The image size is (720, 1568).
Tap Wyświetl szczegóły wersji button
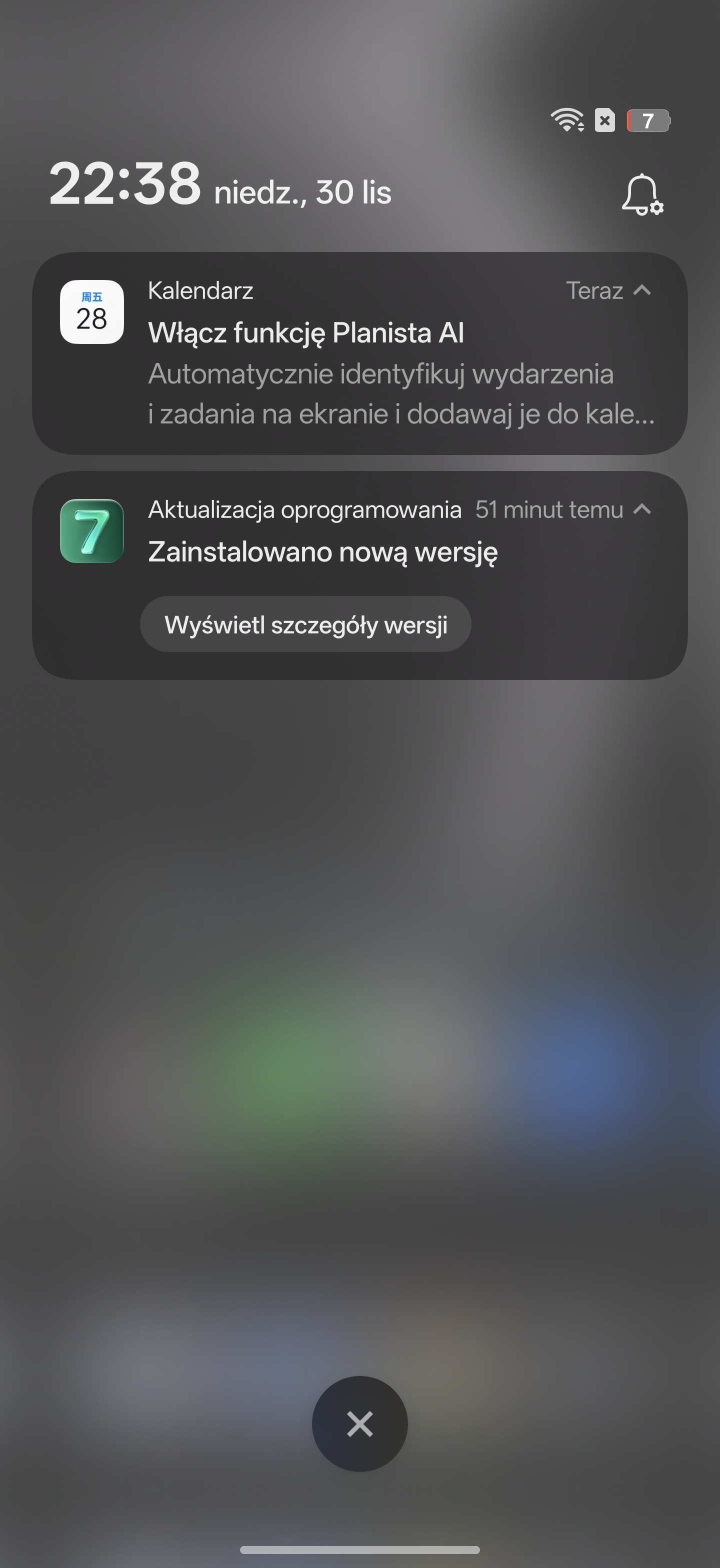(305, 624)
